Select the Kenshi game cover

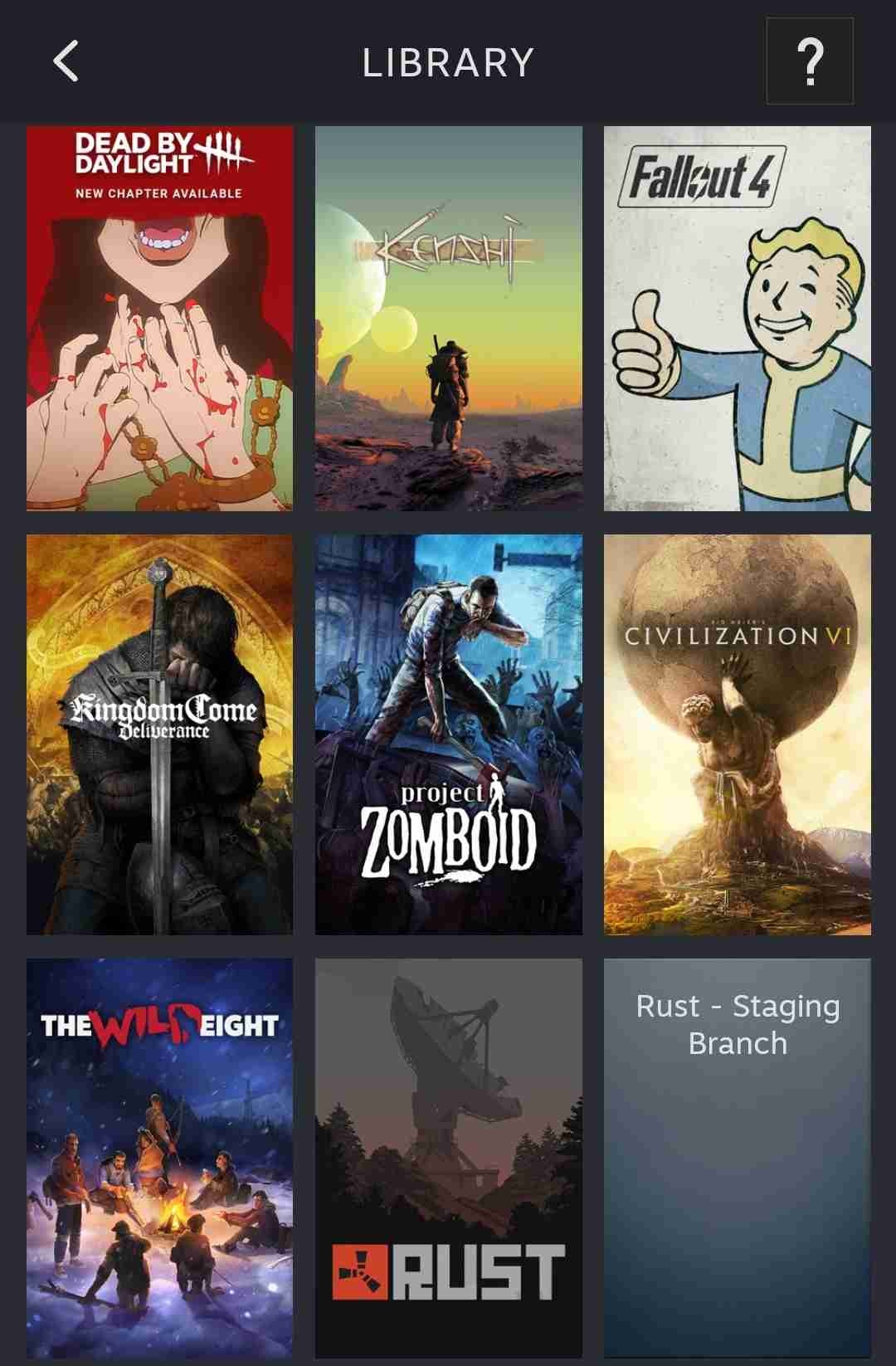pos(448,318)
